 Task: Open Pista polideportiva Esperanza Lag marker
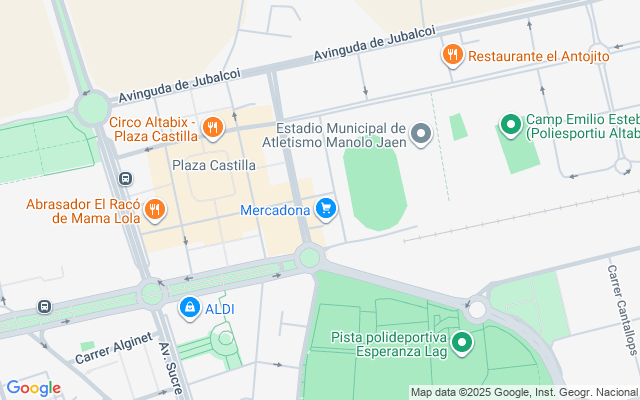tap(462, 343)
